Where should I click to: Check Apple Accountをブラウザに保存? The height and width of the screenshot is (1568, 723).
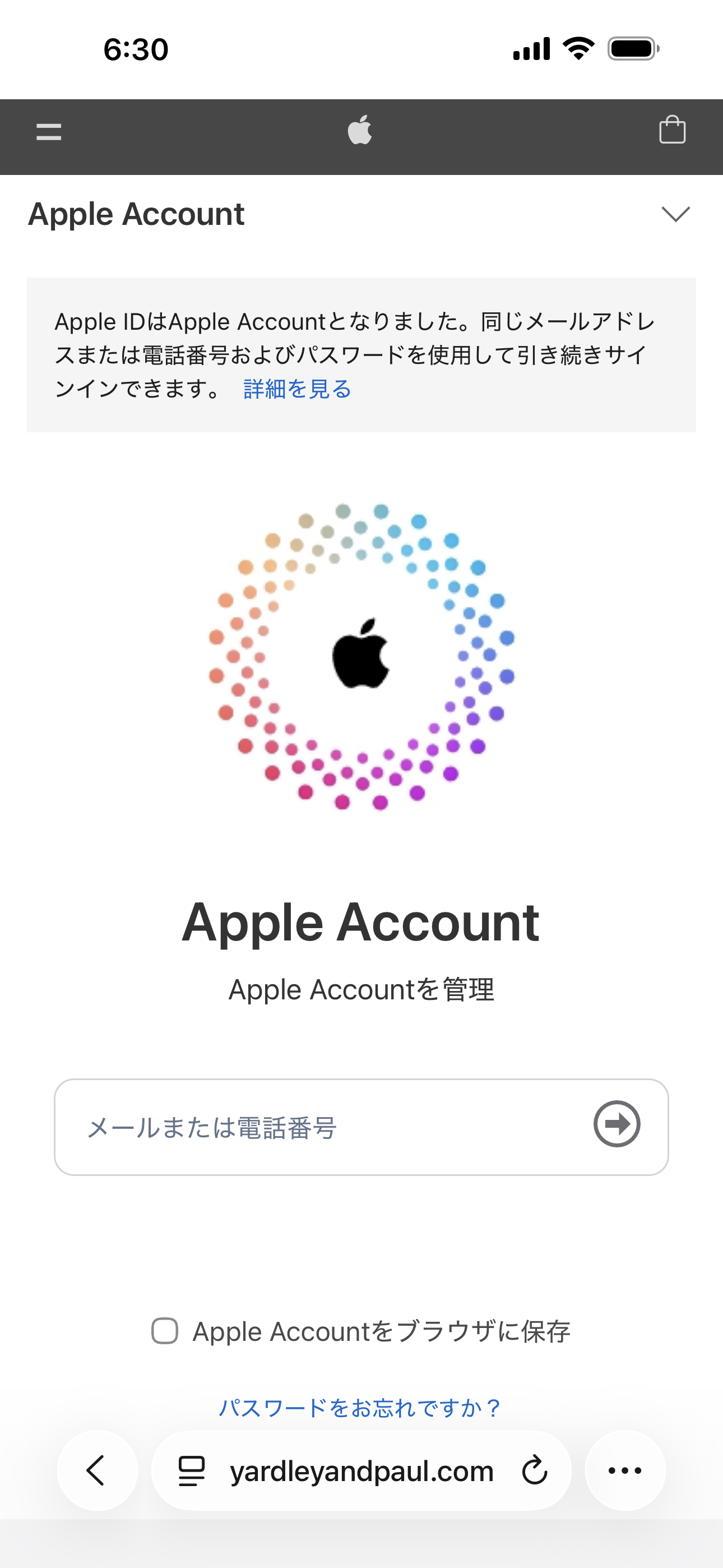tap(164, 1331)
